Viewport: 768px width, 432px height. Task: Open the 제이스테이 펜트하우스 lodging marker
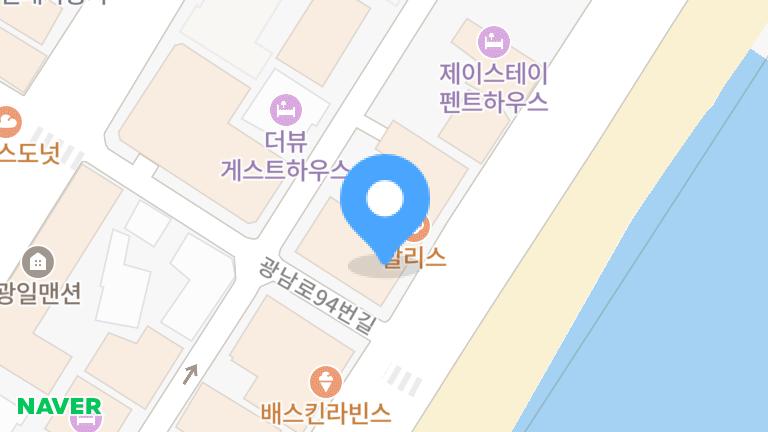point(493,42)
